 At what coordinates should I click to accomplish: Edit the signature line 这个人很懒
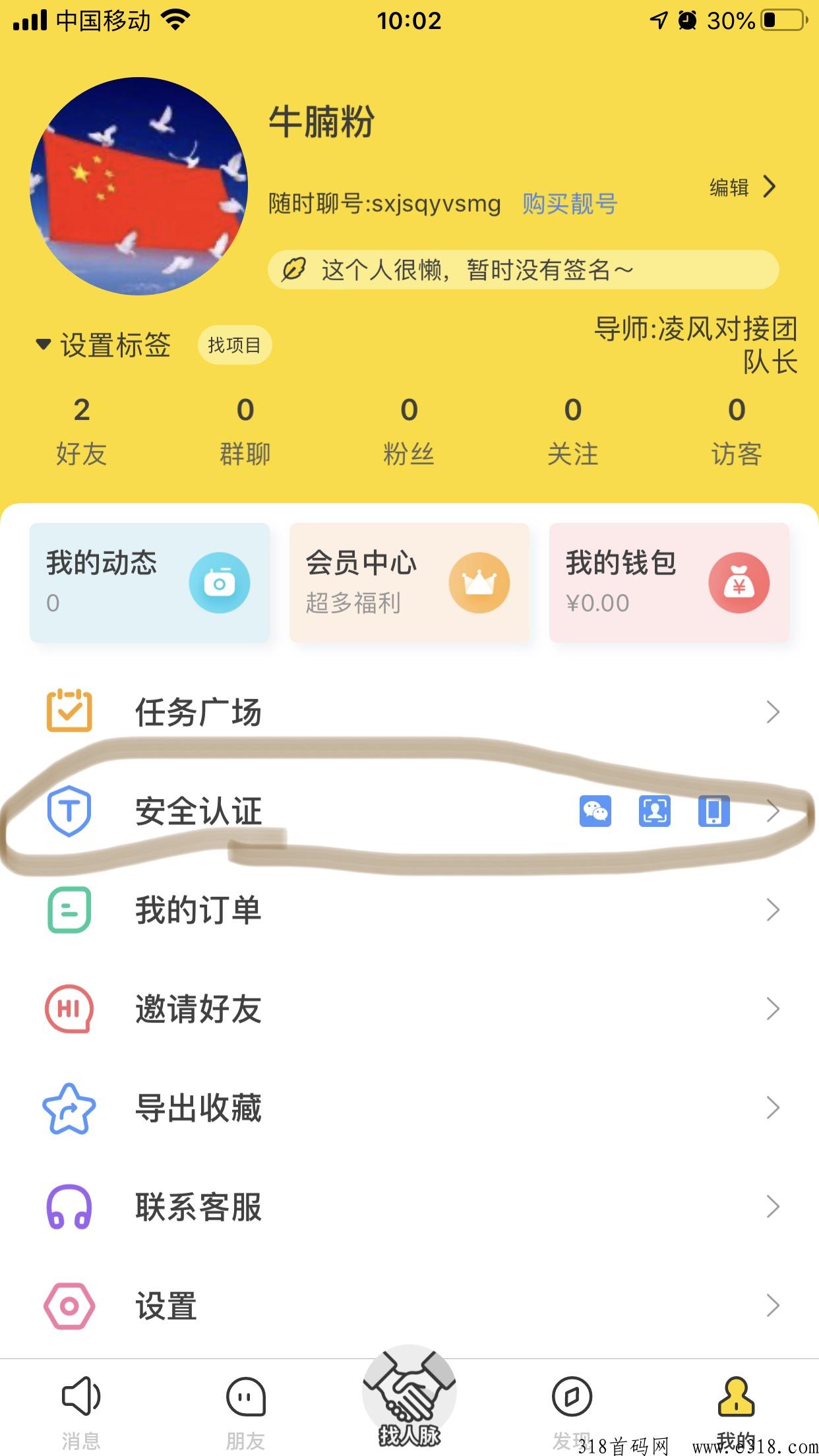(523, 270)
